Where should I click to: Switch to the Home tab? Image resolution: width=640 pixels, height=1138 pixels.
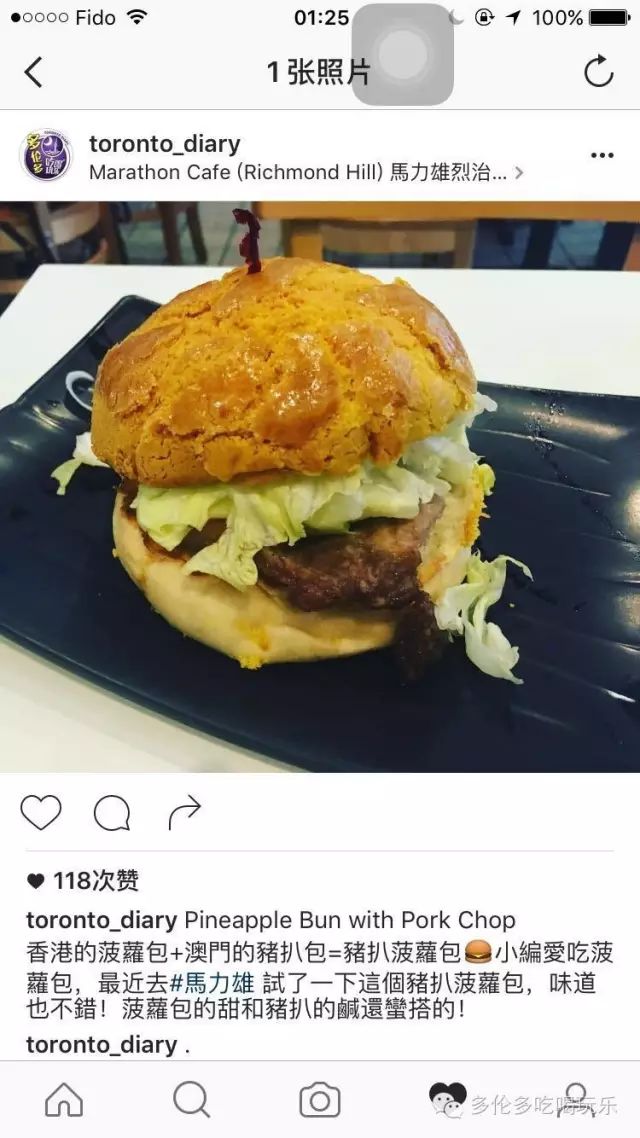click(64, 1100)
